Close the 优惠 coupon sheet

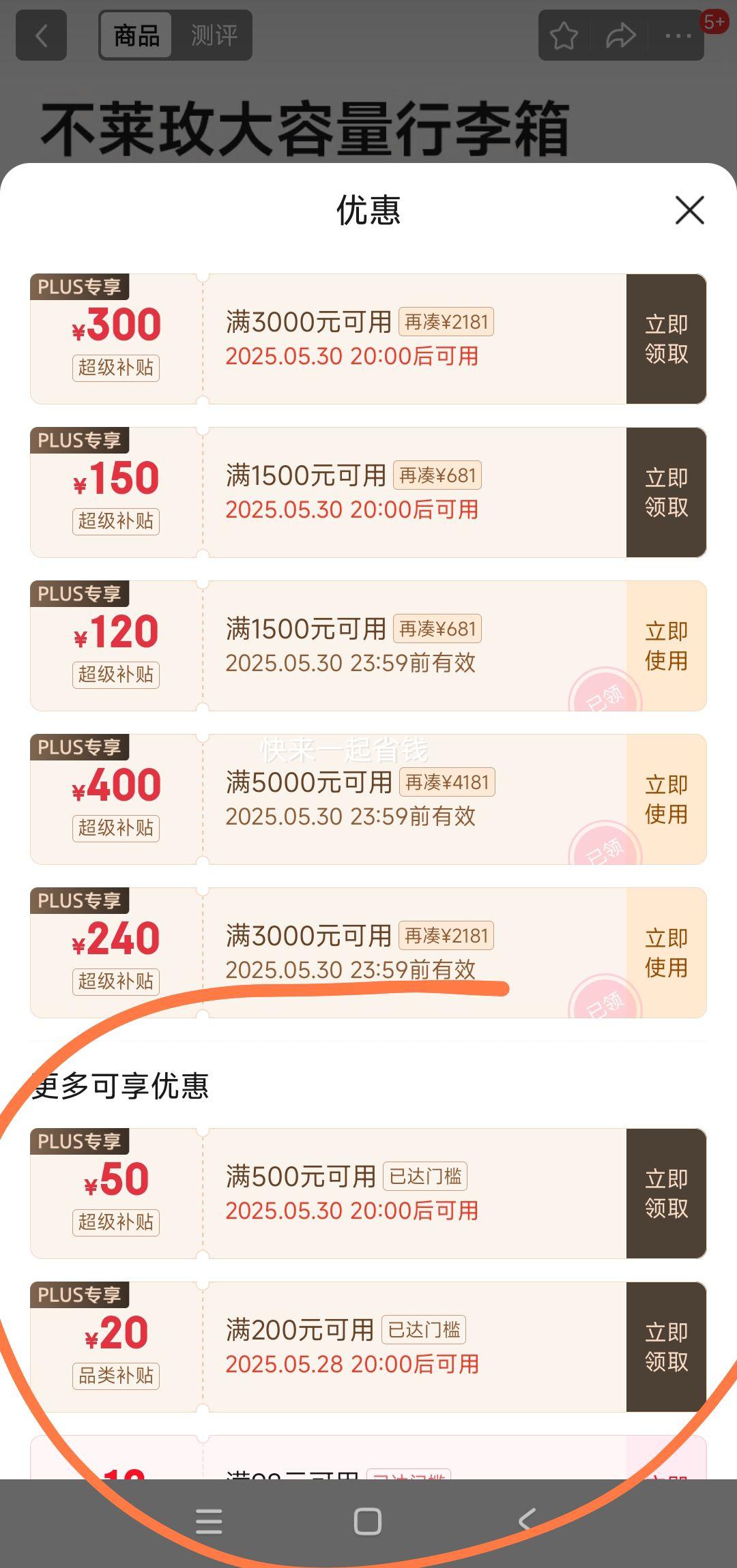689,210
